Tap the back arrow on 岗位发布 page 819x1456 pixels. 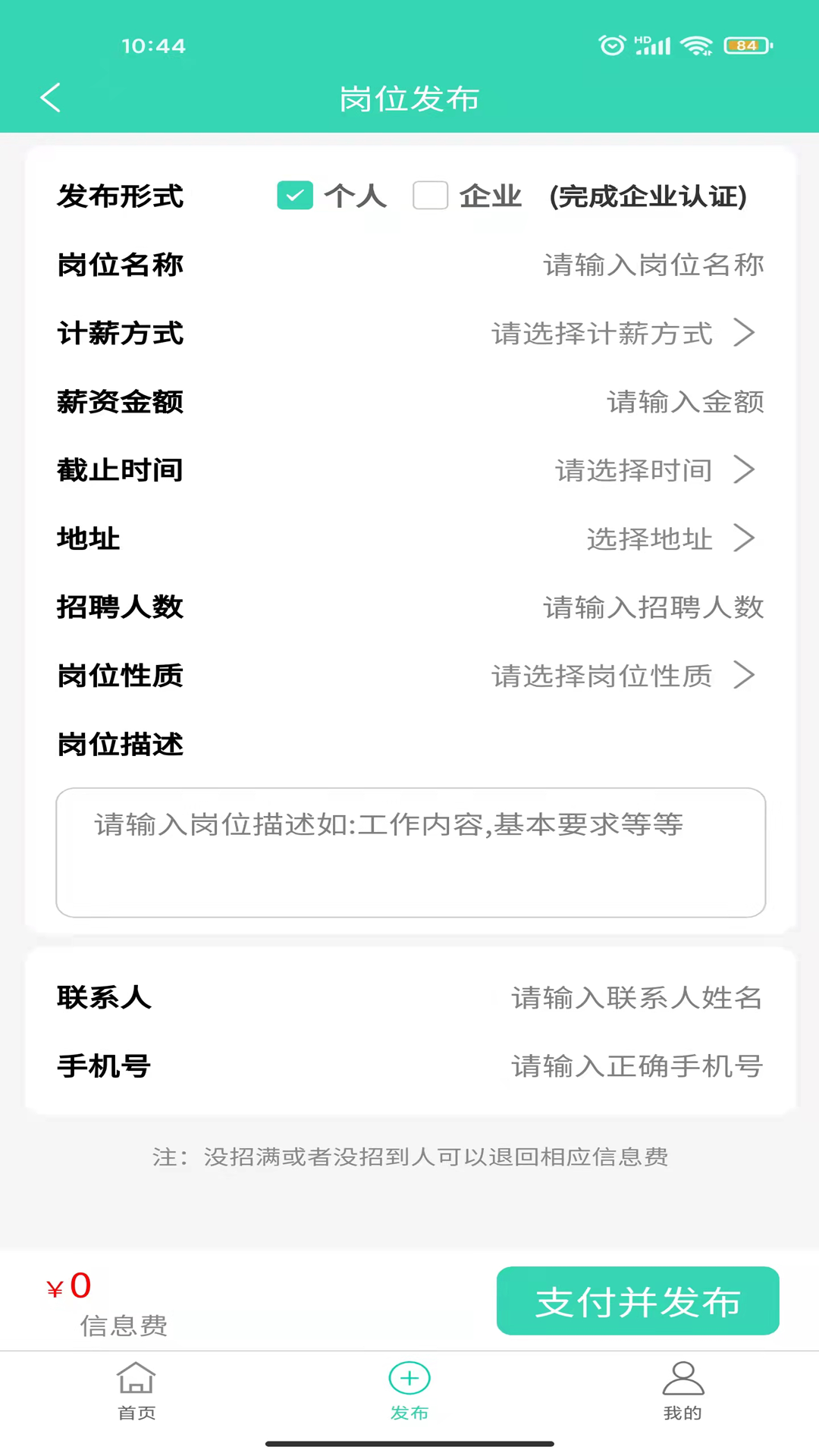point(50,98)
